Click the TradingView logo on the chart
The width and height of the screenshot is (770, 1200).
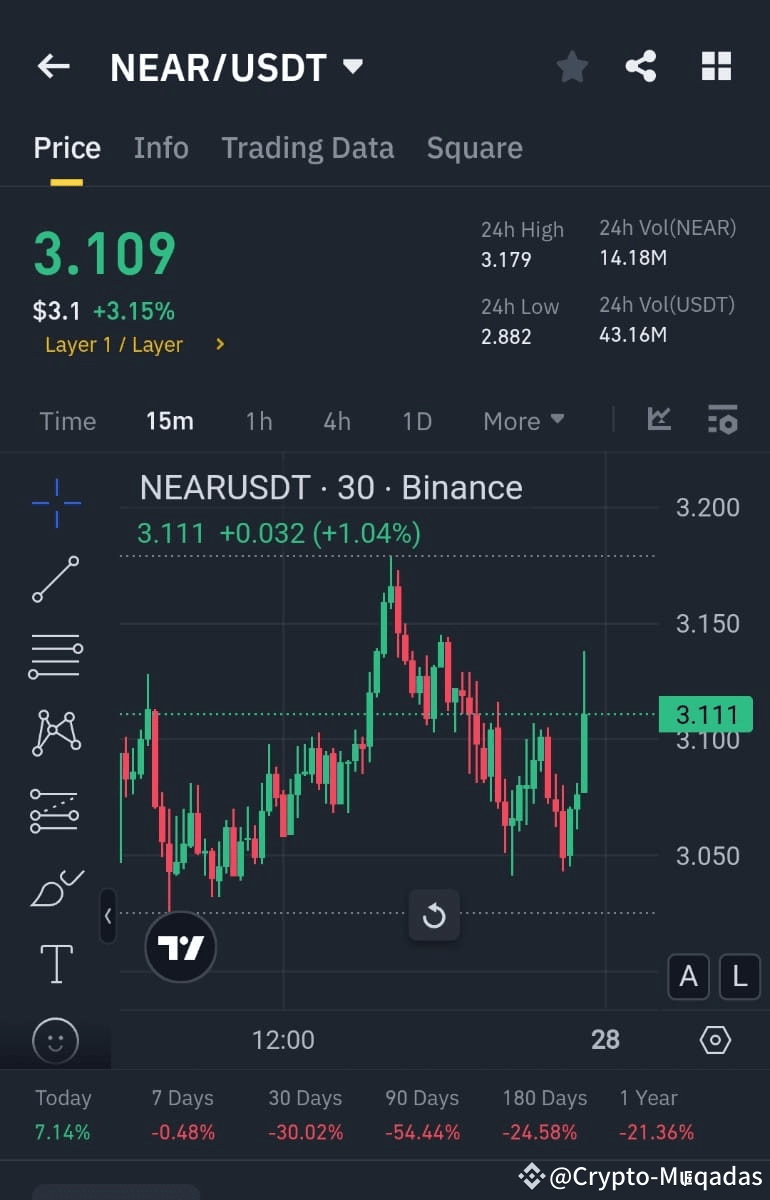pos(179,948)
